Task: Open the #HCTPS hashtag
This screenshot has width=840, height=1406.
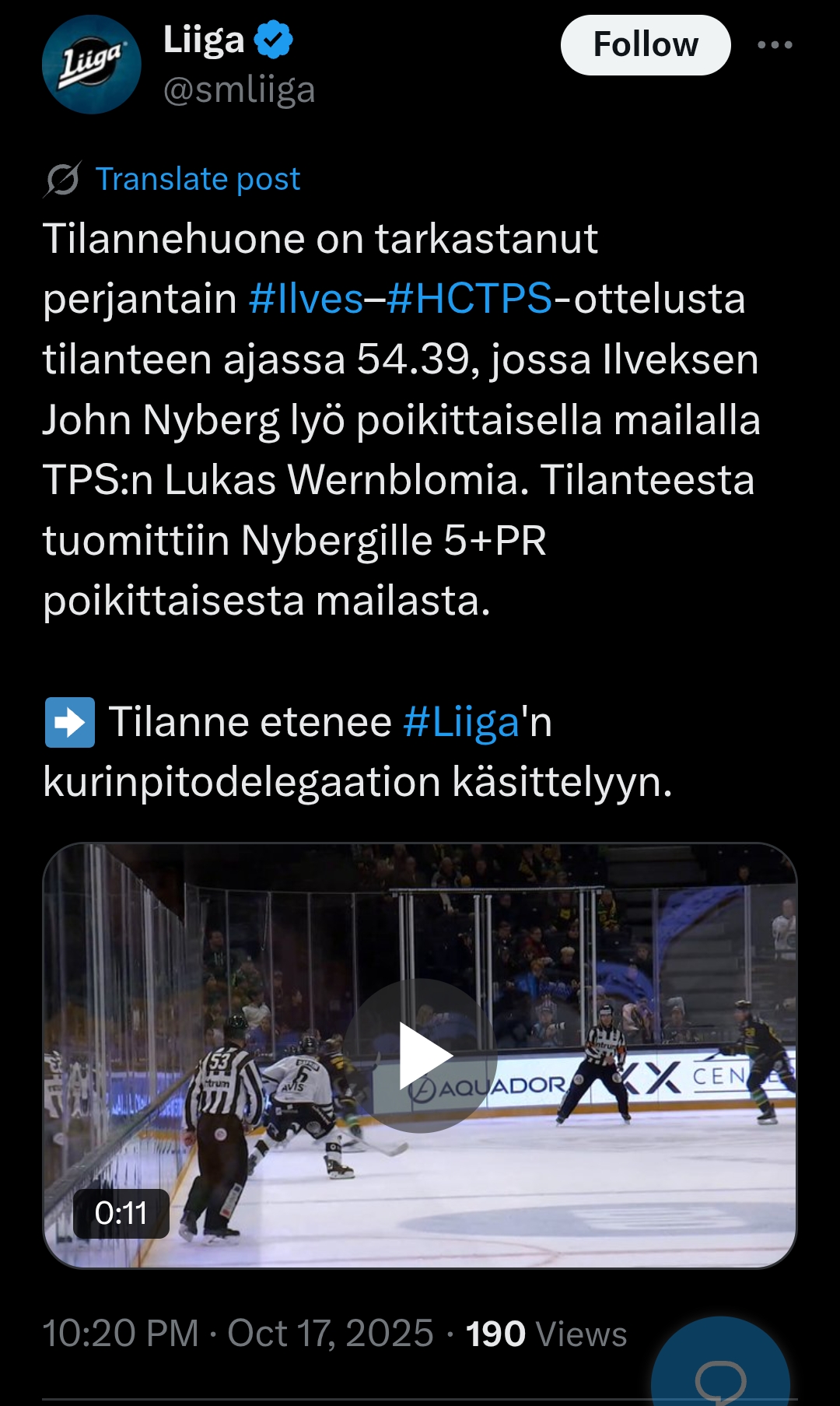Action: coord(469,299)
